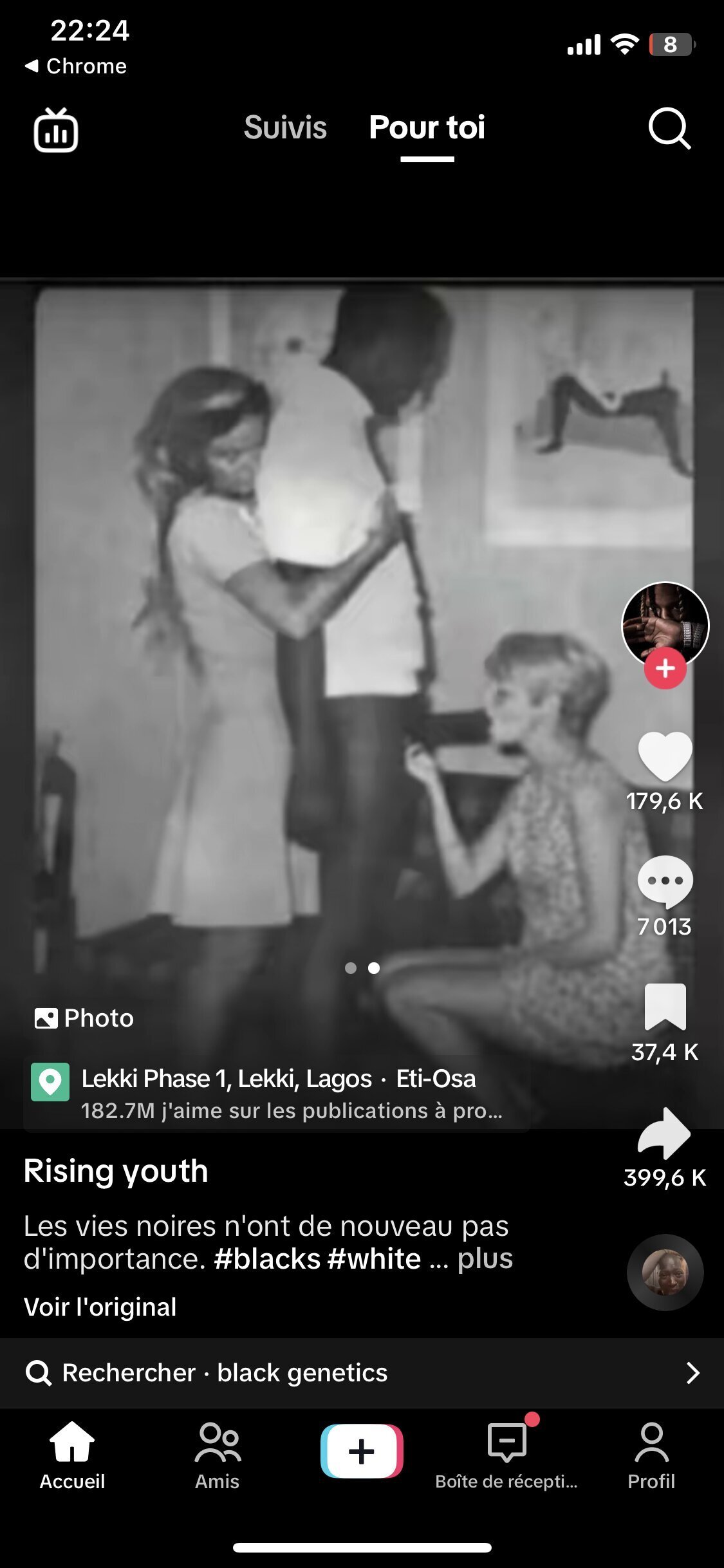The image size is (724, 1568).
Task: Open the spinning sound disc
Action: point(665,1273)
